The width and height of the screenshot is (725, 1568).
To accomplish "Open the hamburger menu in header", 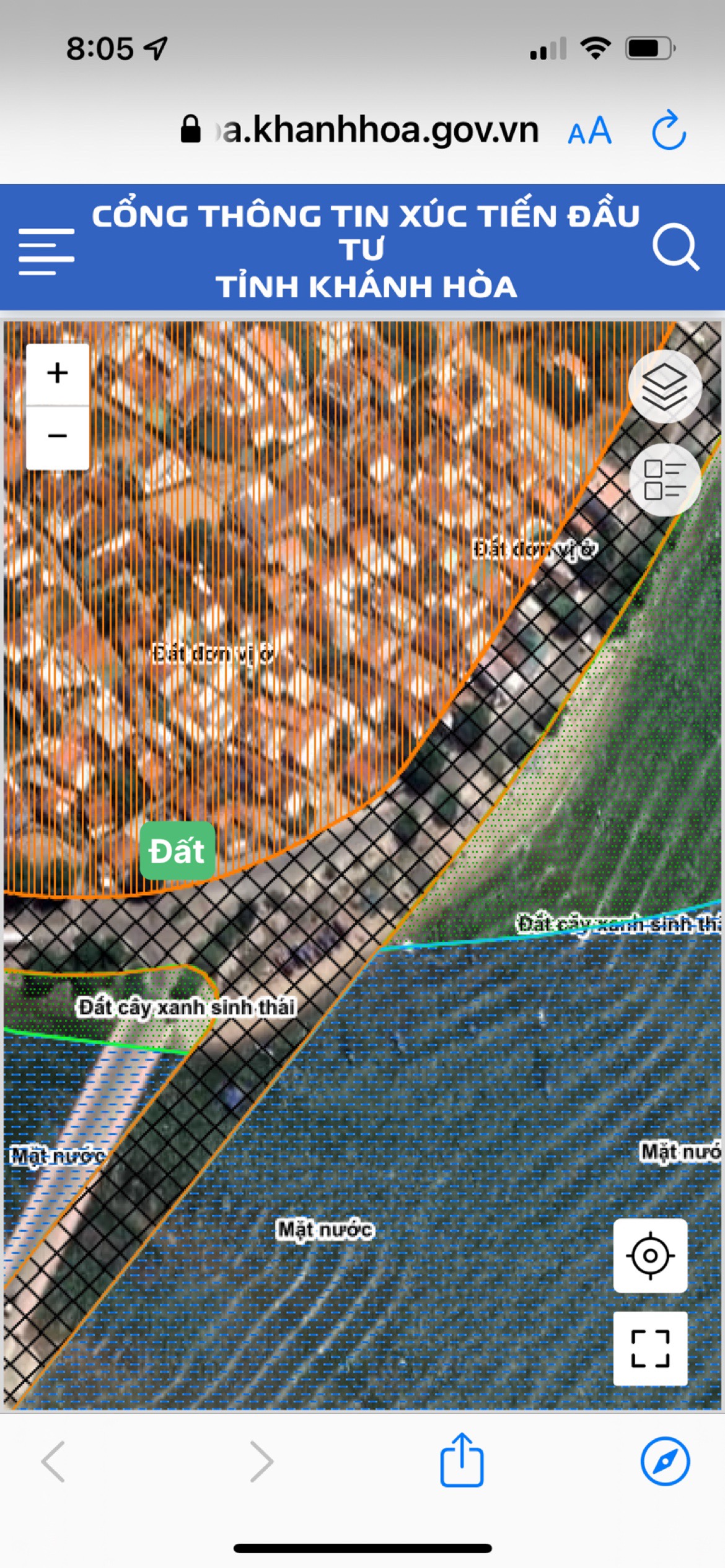I will (x=46, y=251).
